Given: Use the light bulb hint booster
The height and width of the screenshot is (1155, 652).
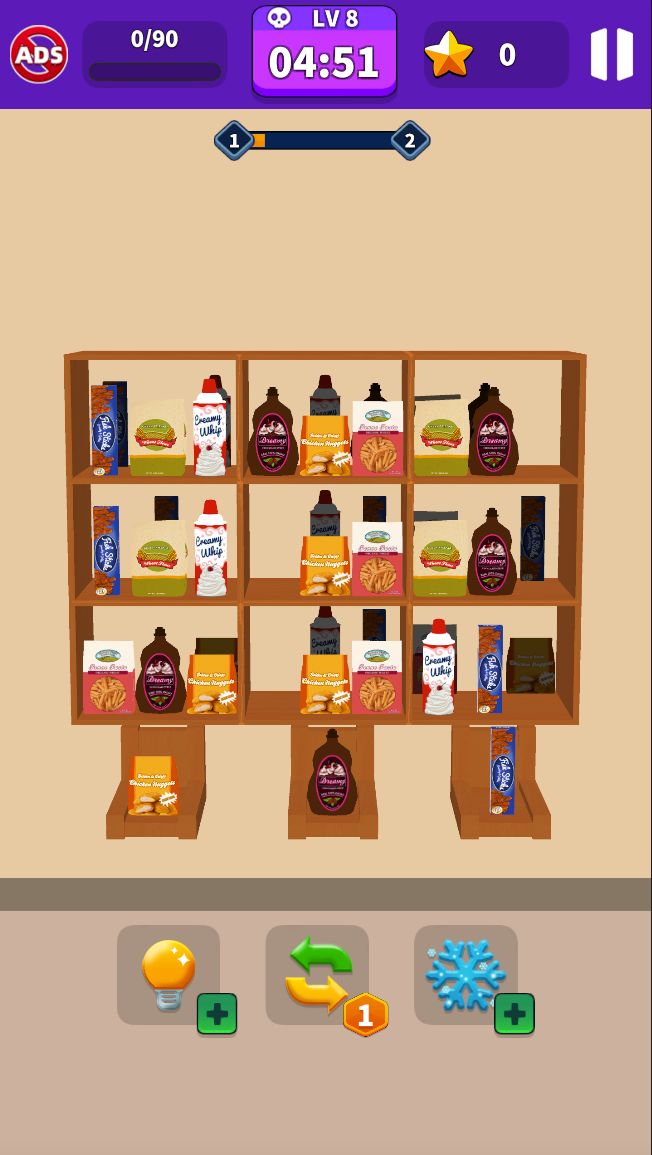Looking at the screenshot, I should 168,975.
